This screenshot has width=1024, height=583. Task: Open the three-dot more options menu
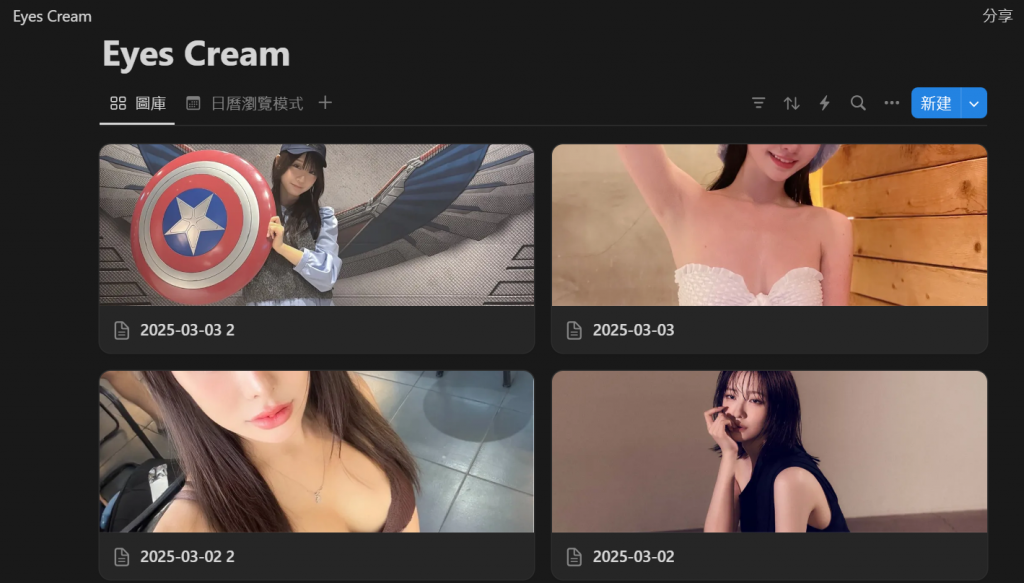click(x=891, y=103)
